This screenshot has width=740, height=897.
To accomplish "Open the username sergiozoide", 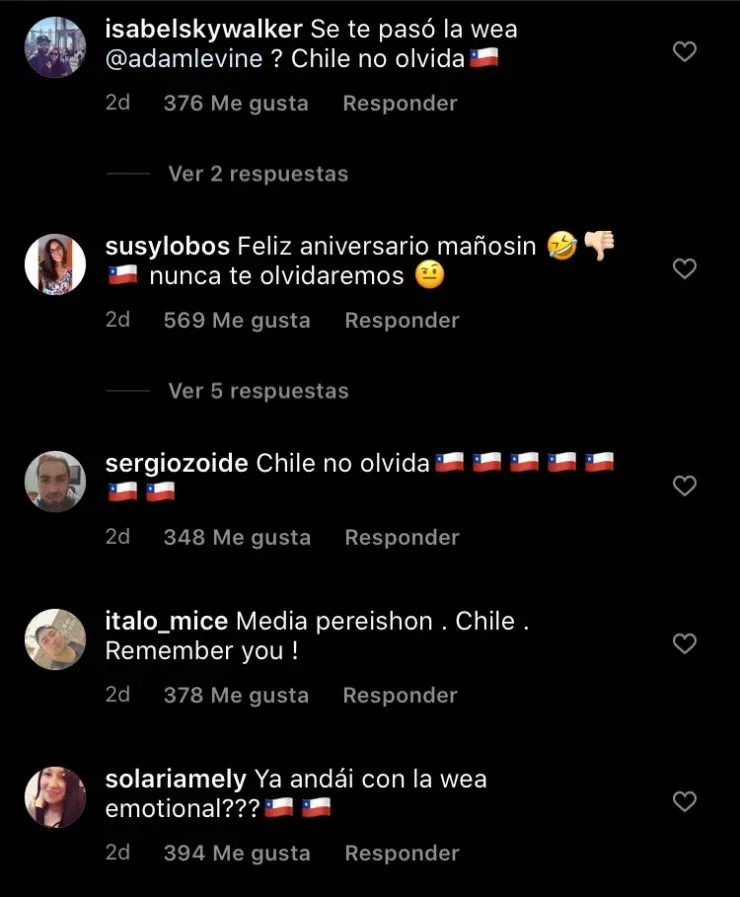I will pos(177,463).
